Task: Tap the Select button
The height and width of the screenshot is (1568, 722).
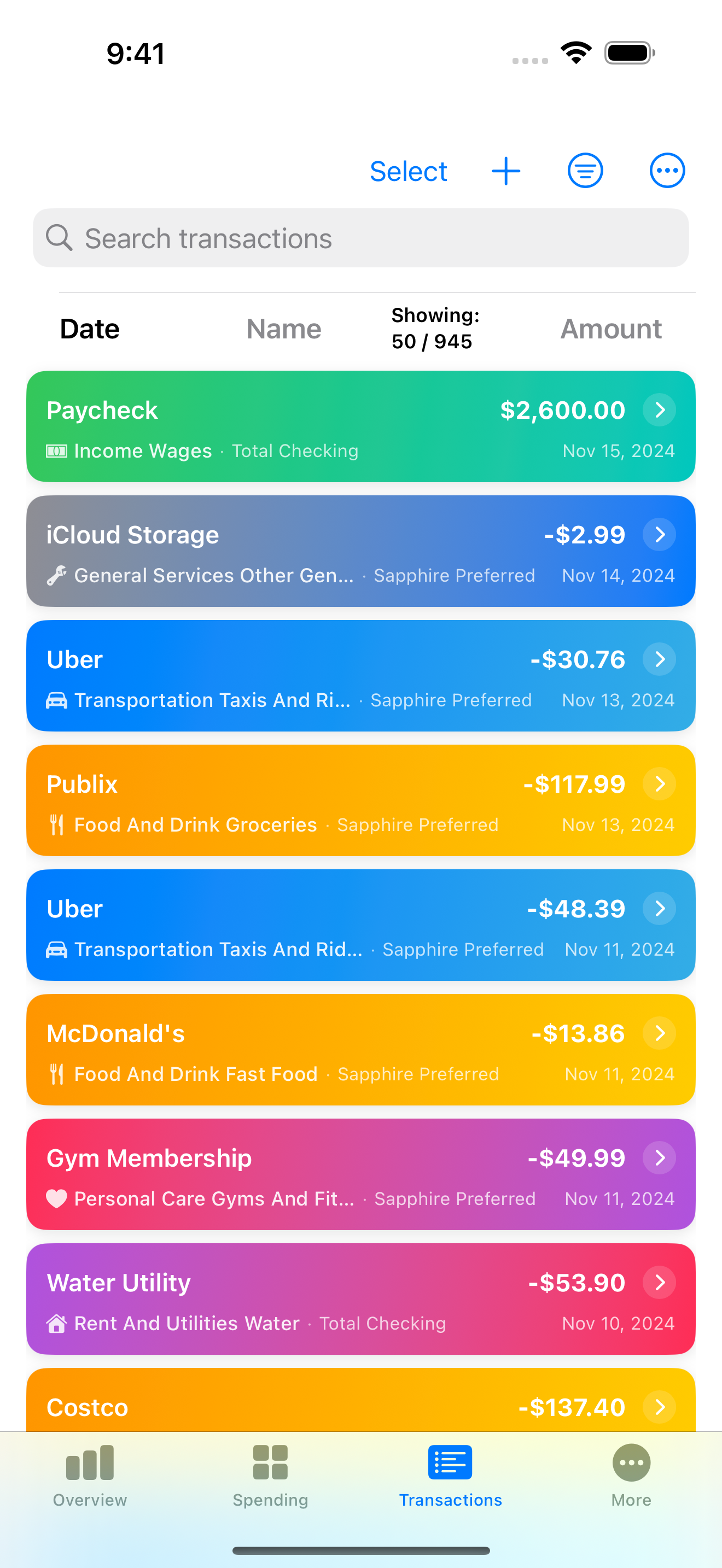Action: point(408,171)
